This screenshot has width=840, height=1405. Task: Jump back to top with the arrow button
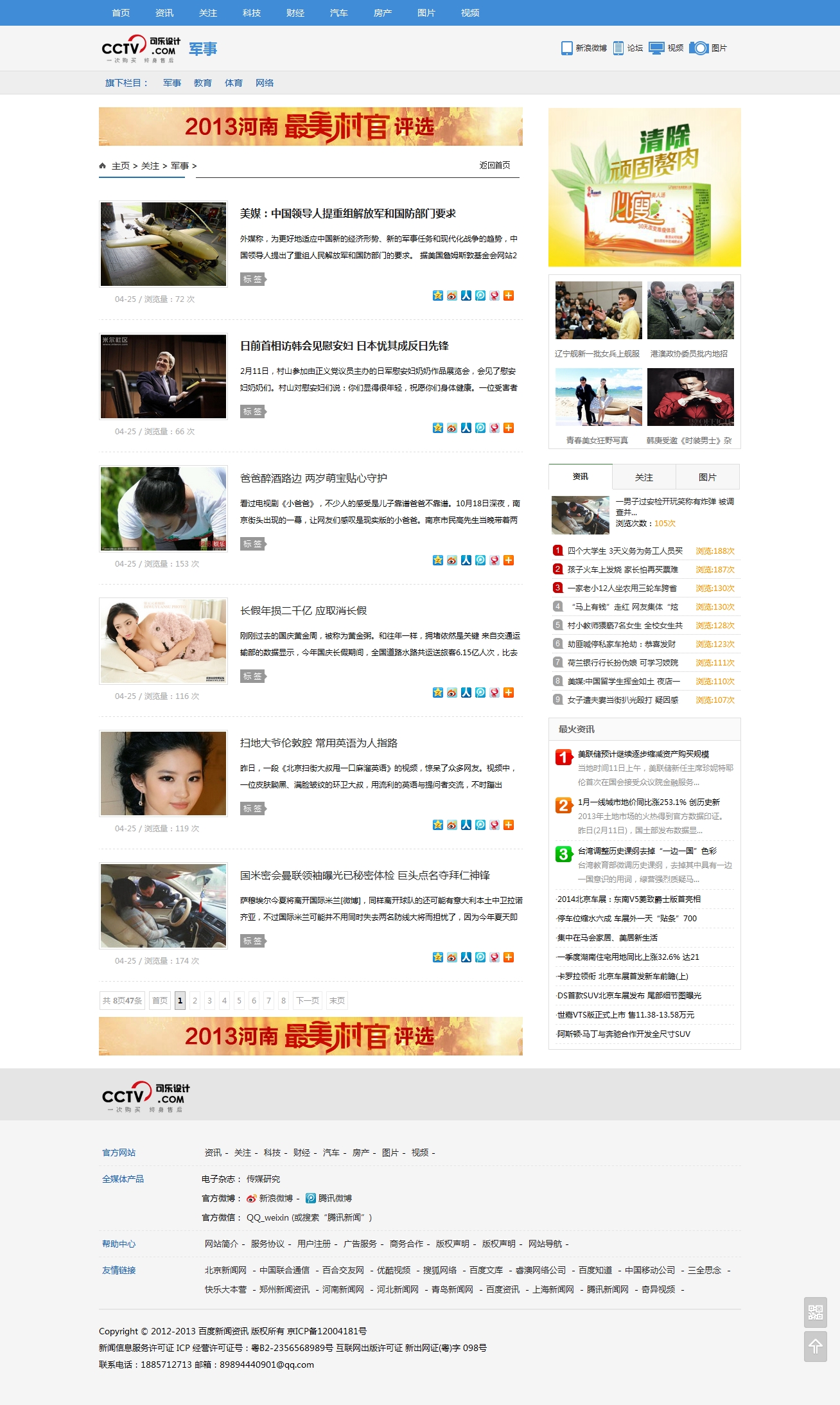point(815,1346)
